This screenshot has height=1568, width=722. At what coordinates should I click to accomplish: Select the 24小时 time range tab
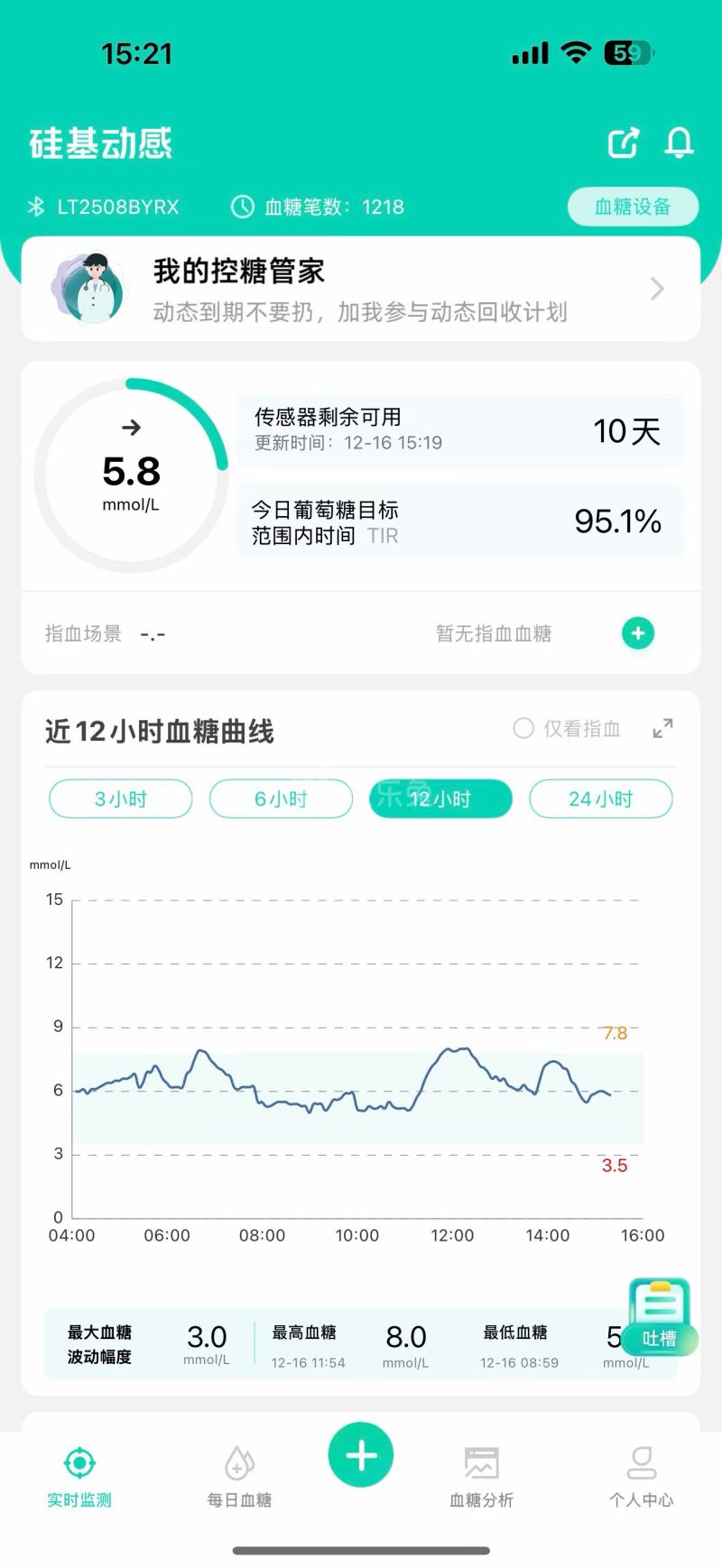[601, 798]
